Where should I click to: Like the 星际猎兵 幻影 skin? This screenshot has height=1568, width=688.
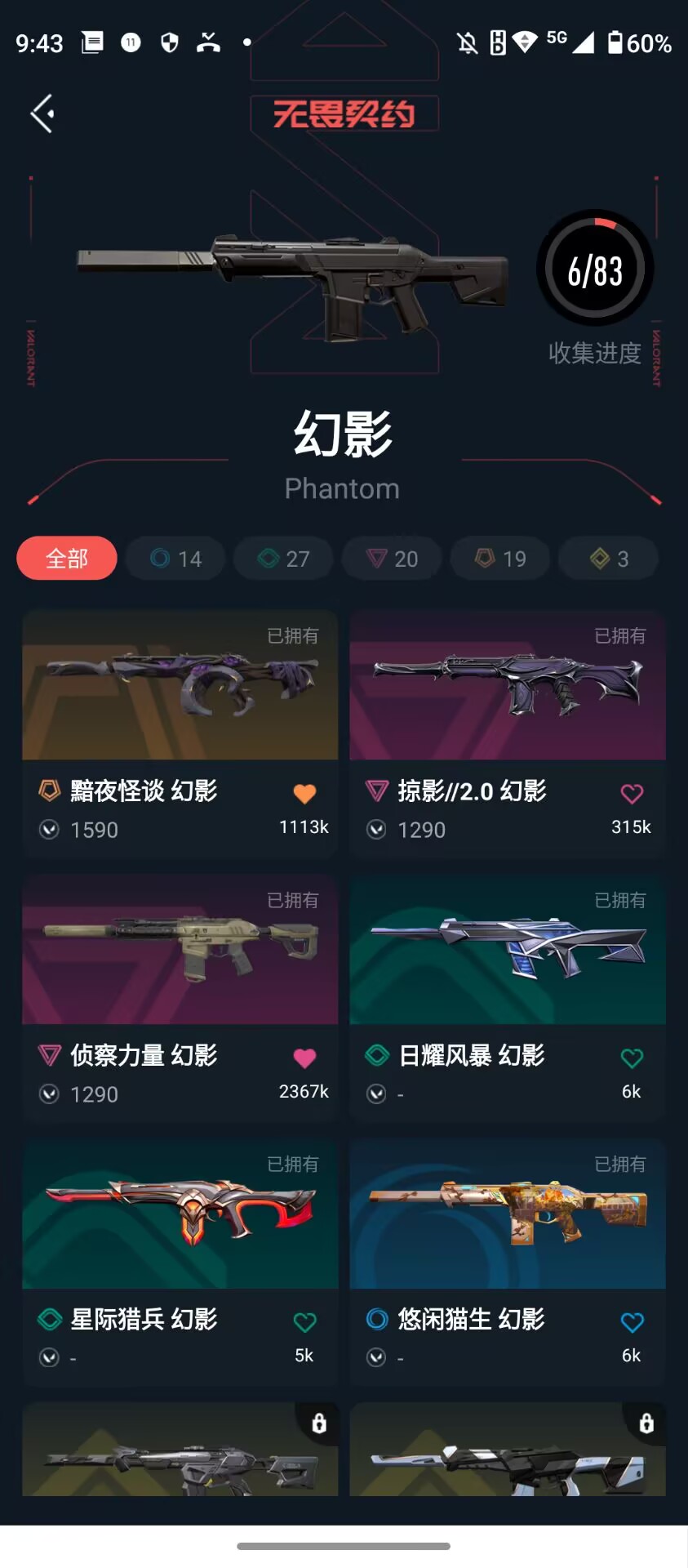point(304,1322)
